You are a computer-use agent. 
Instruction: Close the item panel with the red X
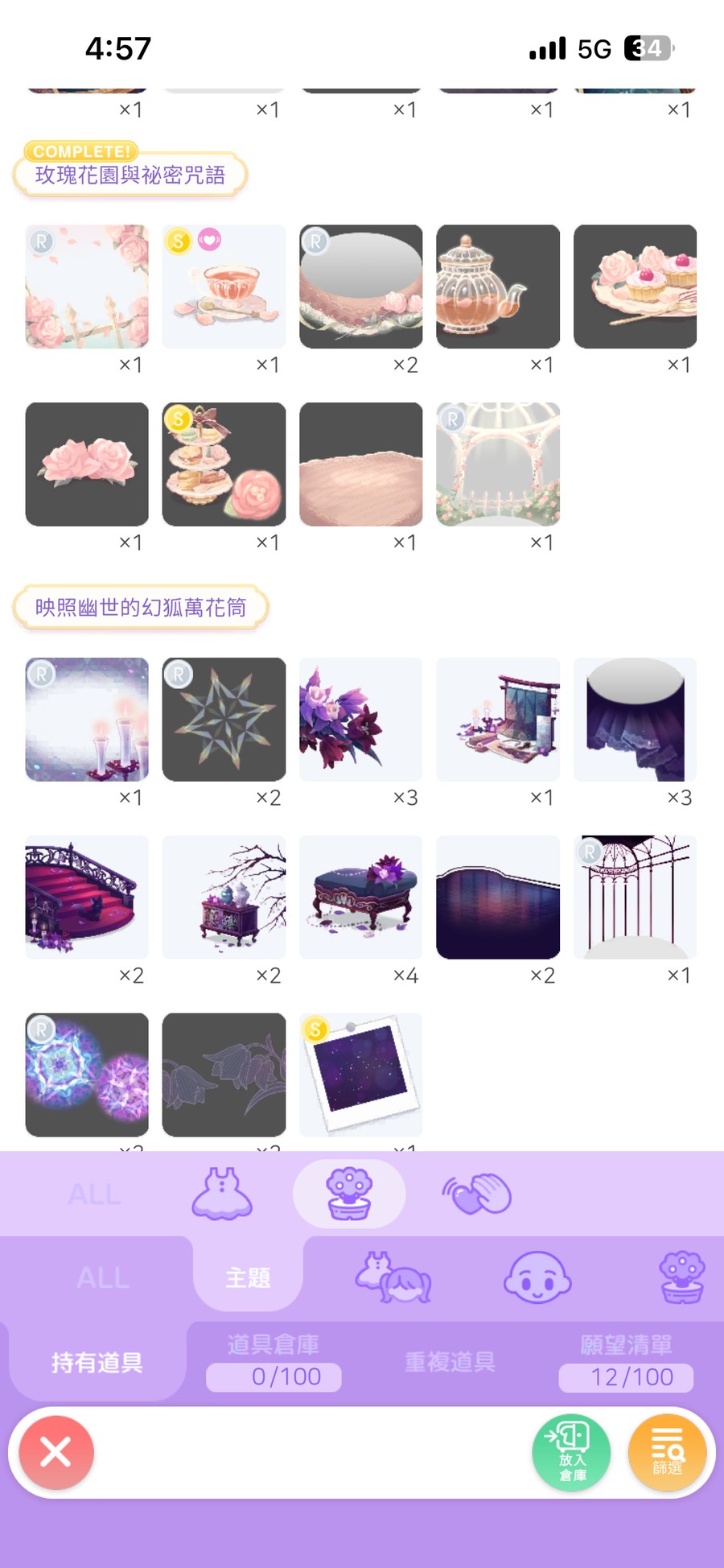click(x=56, y=1452)
